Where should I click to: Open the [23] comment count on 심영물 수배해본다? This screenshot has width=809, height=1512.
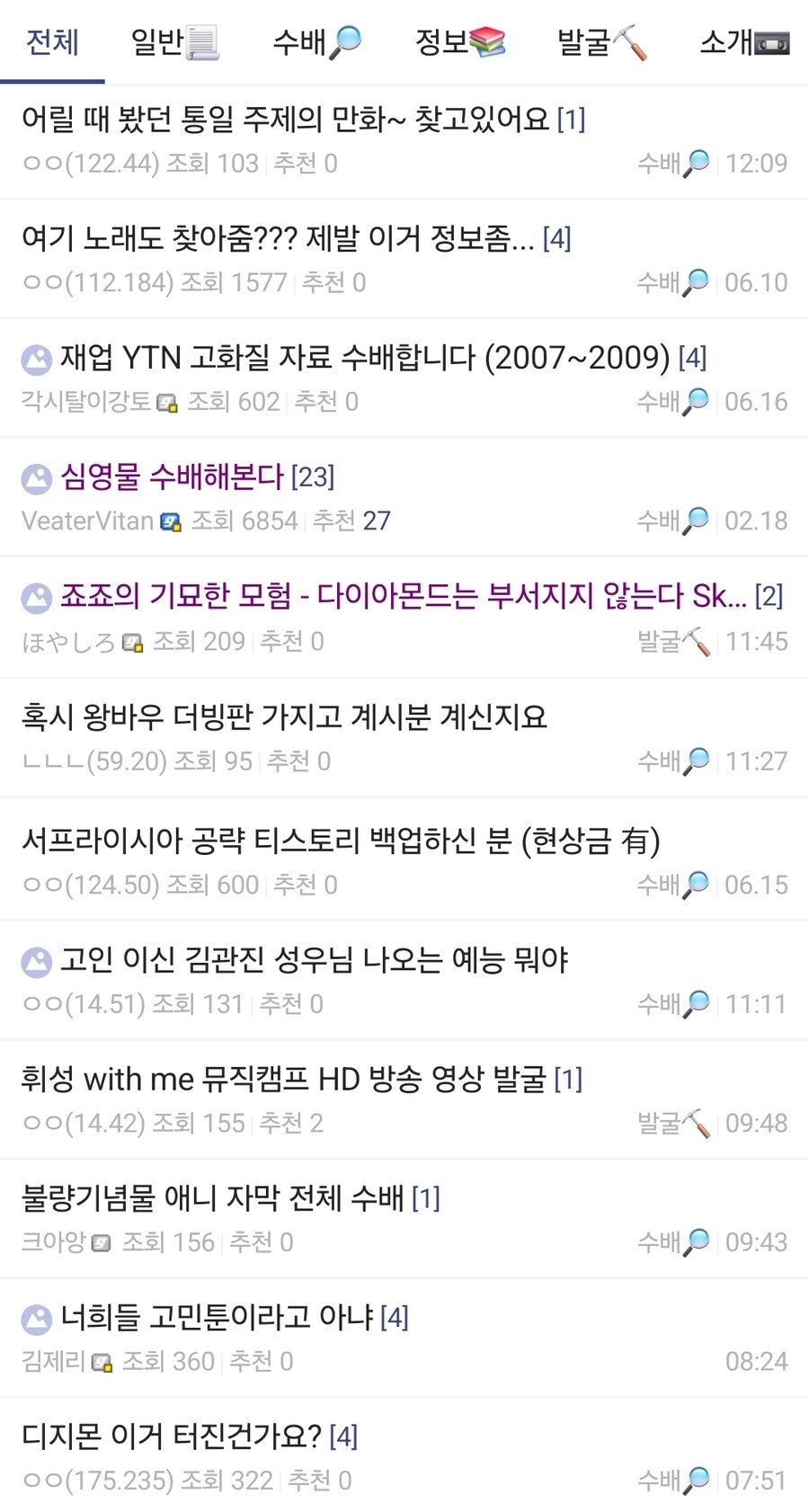pyautogui.click(x=313, y=478)
